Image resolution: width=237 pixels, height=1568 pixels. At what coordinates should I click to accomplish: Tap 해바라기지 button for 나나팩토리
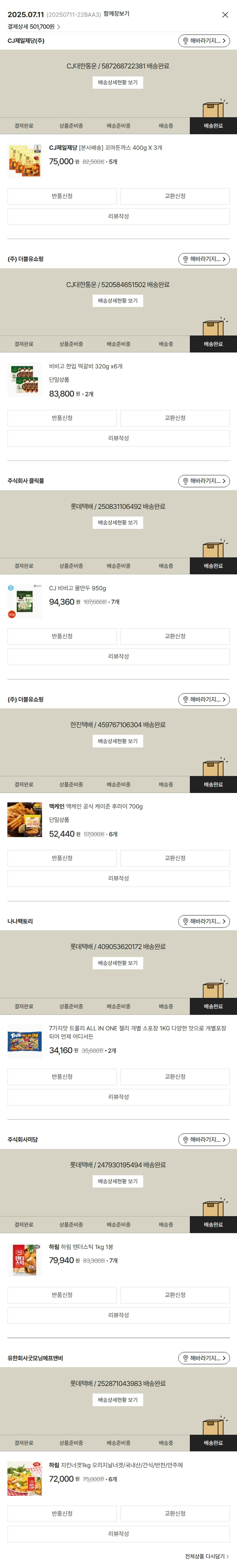coord(204,922)
